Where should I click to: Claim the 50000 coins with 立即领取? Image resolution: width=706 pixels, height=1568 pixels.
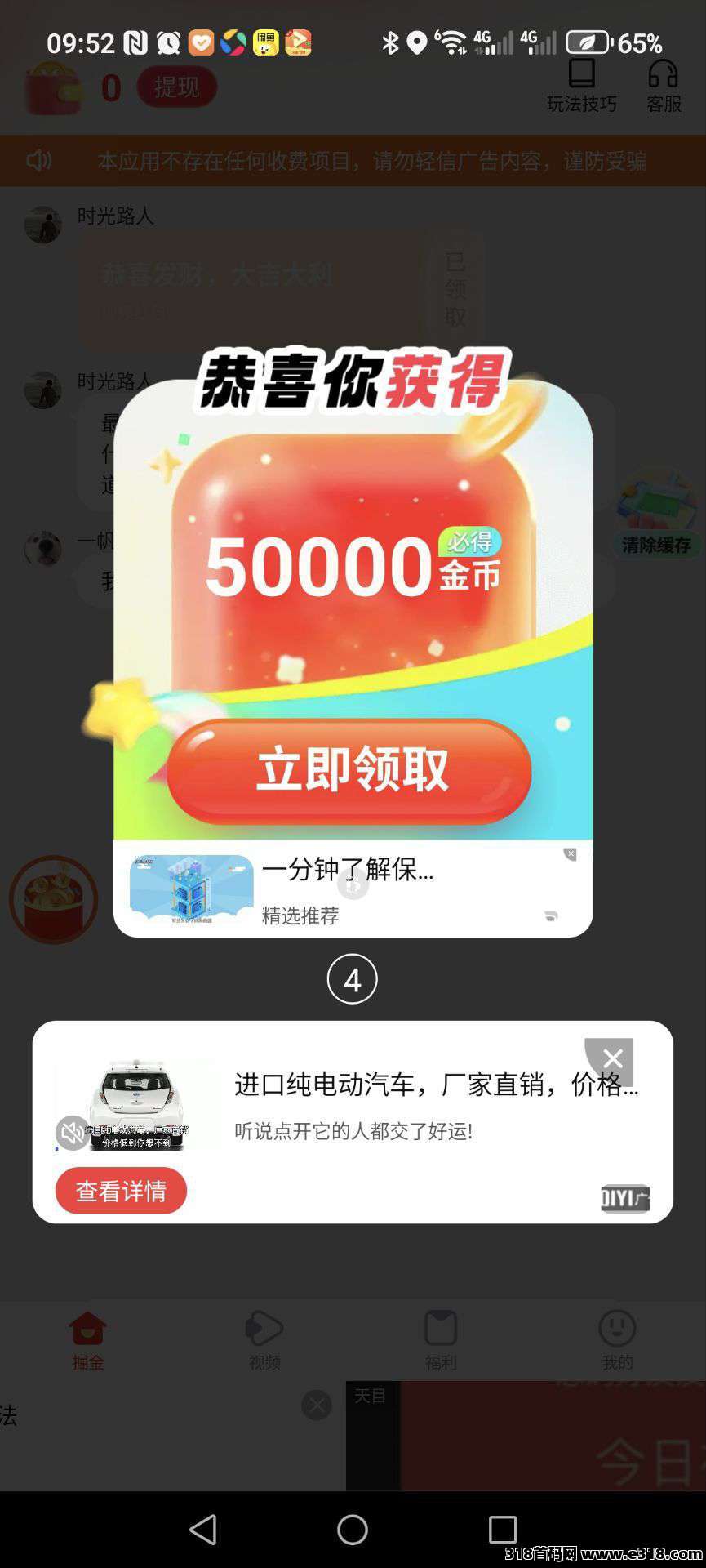(349, 770)
